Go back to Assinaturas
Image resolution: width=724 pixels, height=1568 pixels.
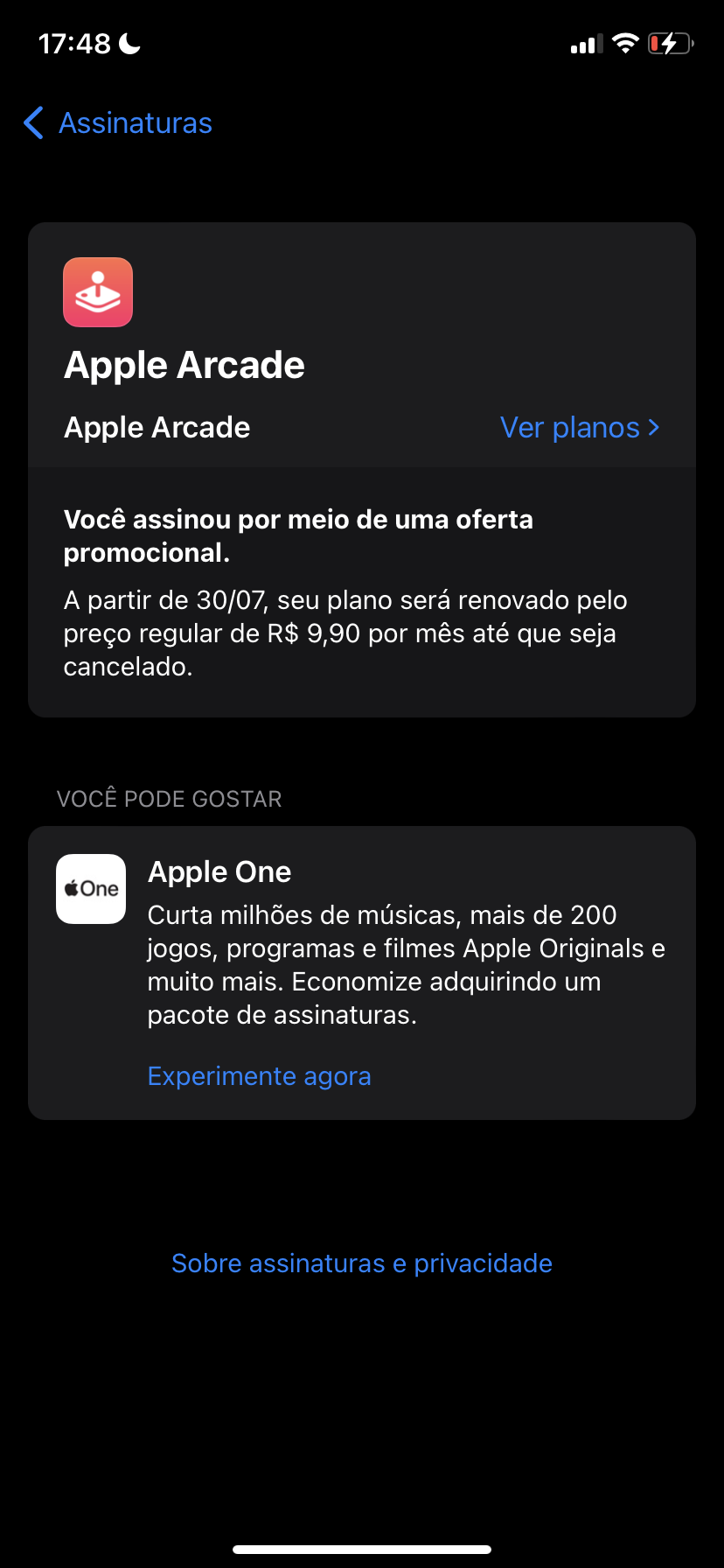118,123
